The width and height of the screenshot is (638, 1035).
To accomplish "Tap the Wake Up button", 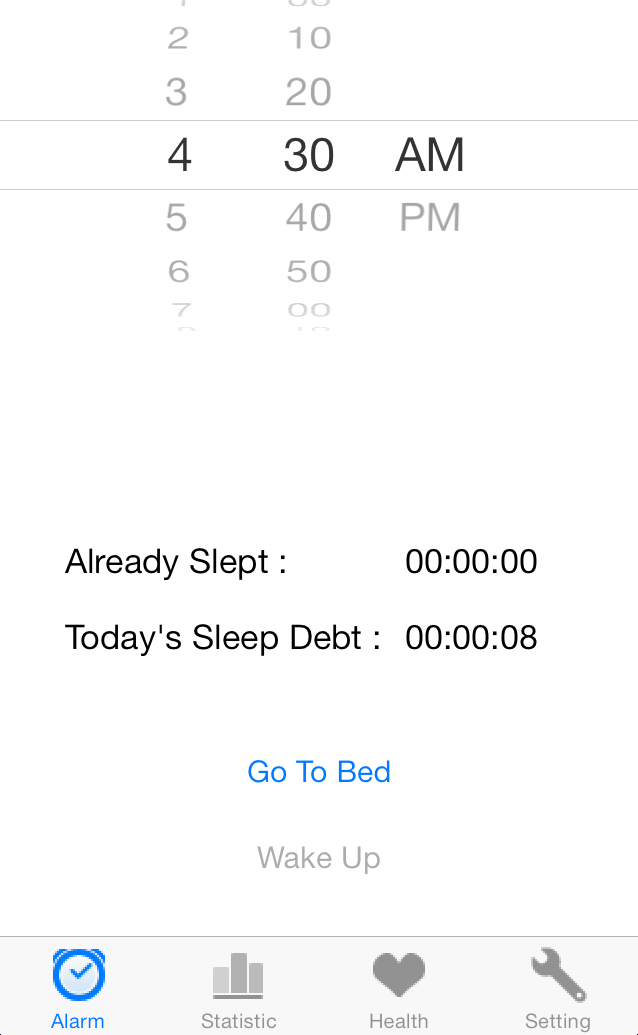I will point(319,858).
